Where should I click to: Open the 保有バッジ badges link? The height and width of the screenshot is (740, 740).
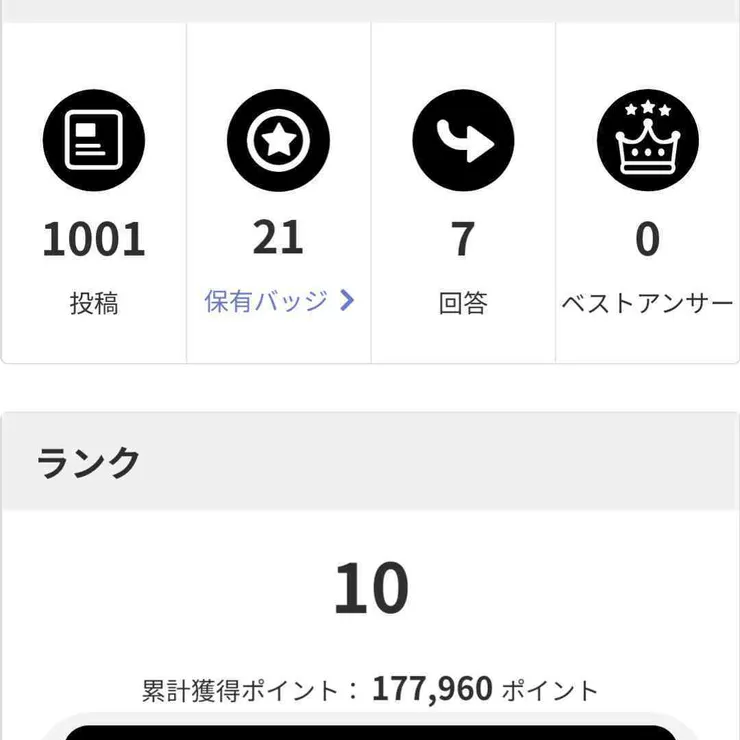279,301
